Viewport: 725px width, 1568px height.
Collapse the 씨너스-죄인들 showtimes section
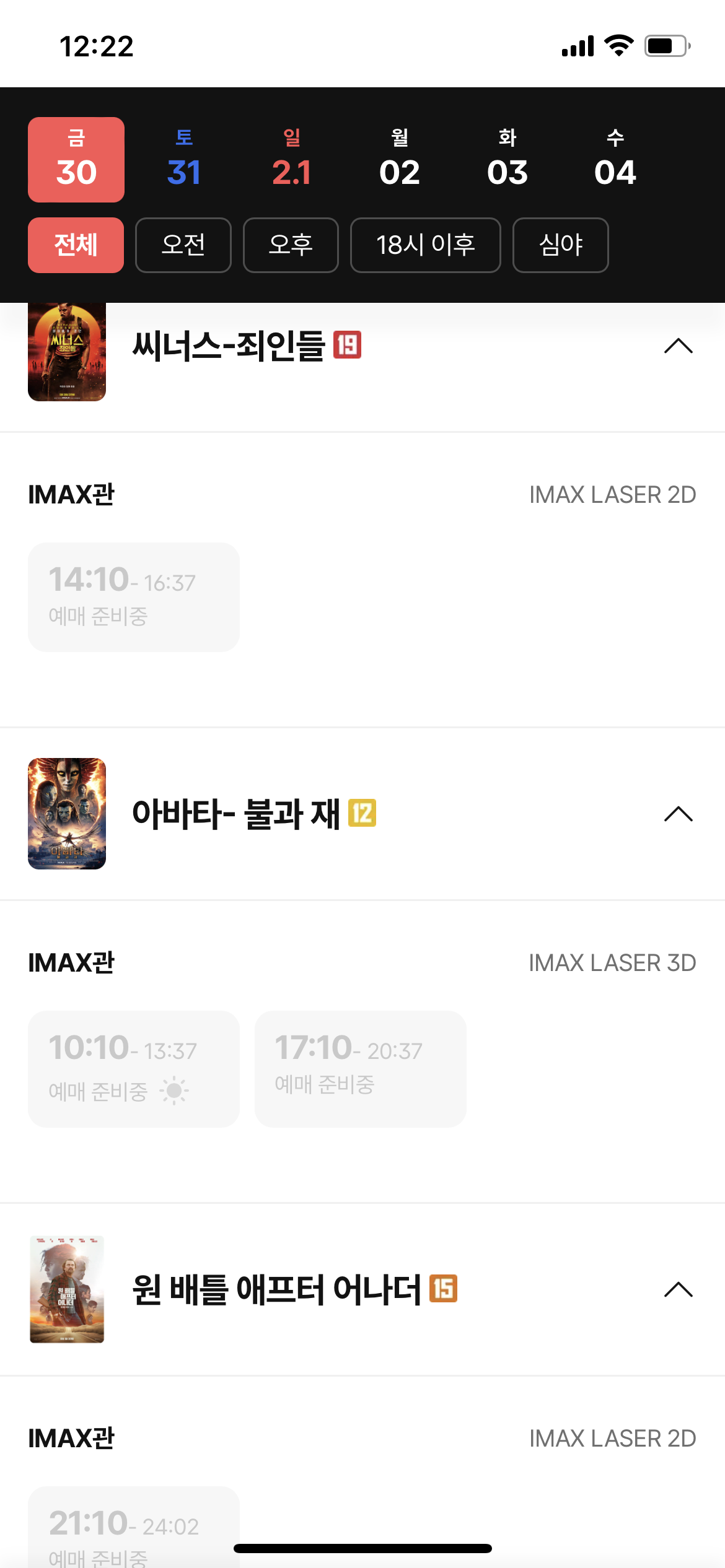679,346
